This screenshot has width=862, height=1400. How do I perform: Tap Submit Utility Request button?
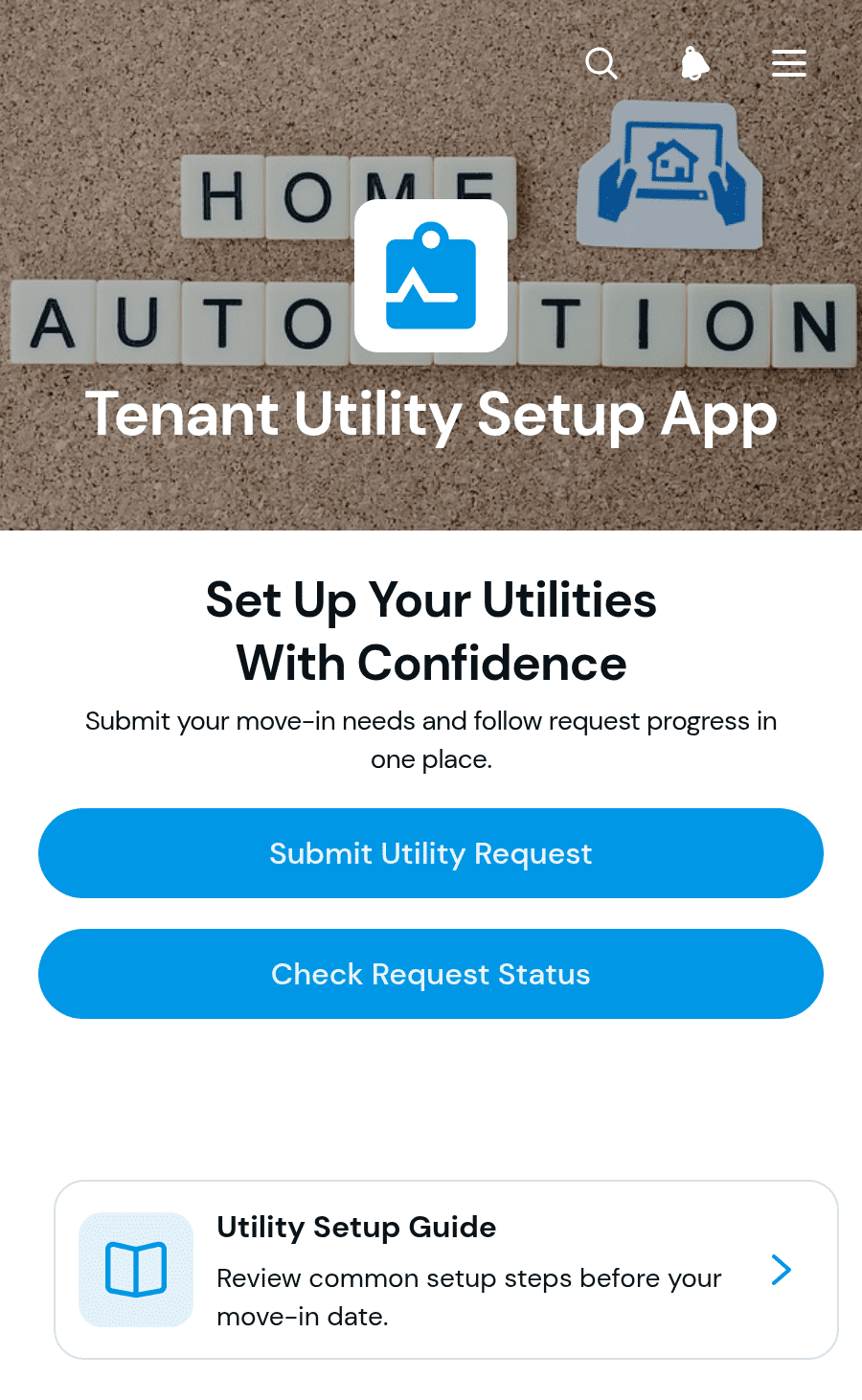[x=431, y=853]
